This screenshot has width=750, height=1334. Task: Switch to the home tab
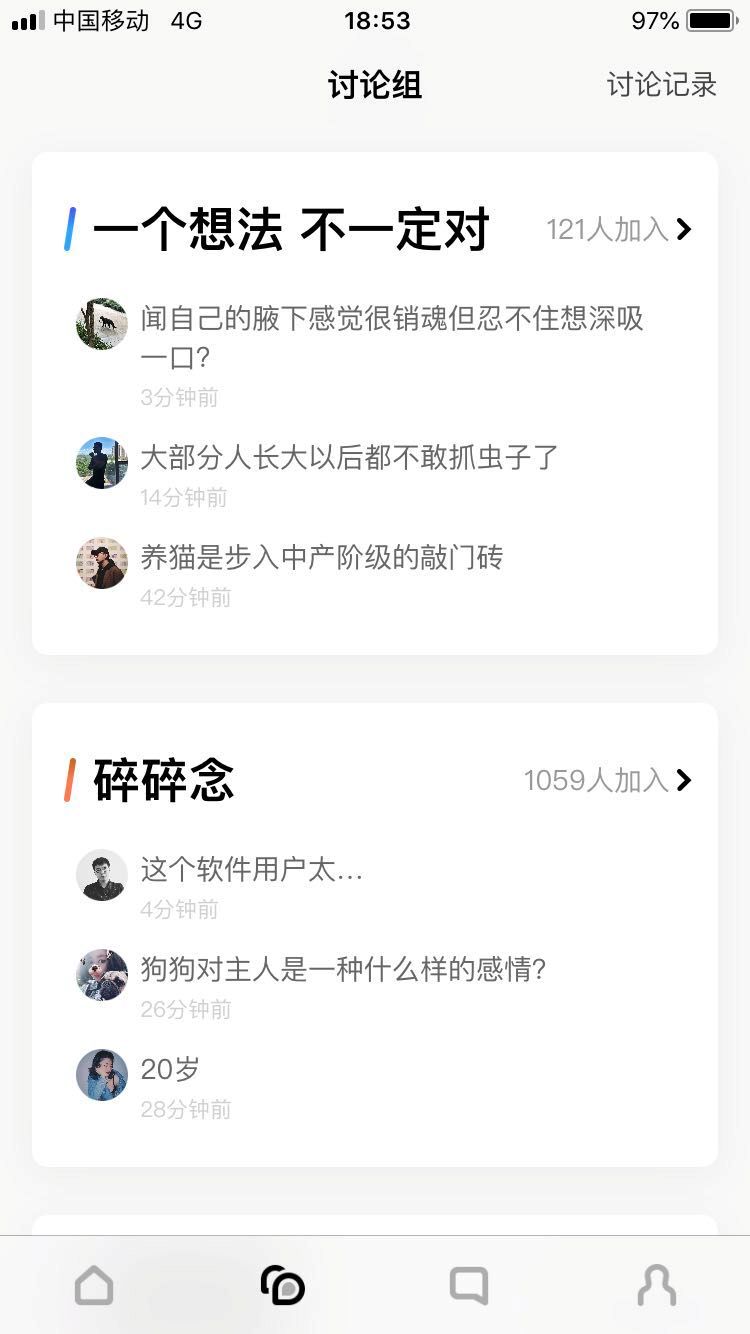click(94, 1285)
